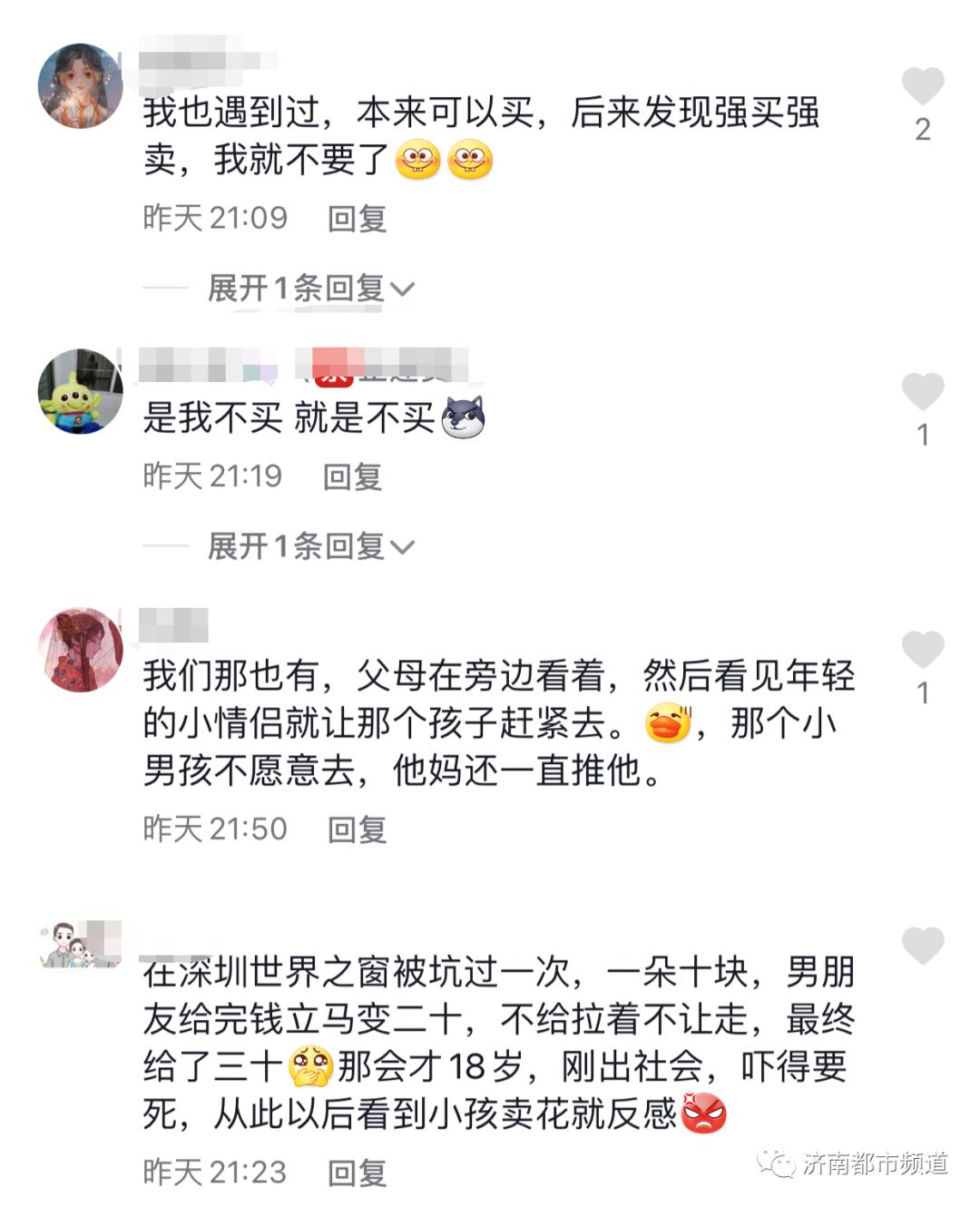Viewport: 980px width, 1207px height.
Task: Like the comment mentioning 强买强卖
Action: 922,86
